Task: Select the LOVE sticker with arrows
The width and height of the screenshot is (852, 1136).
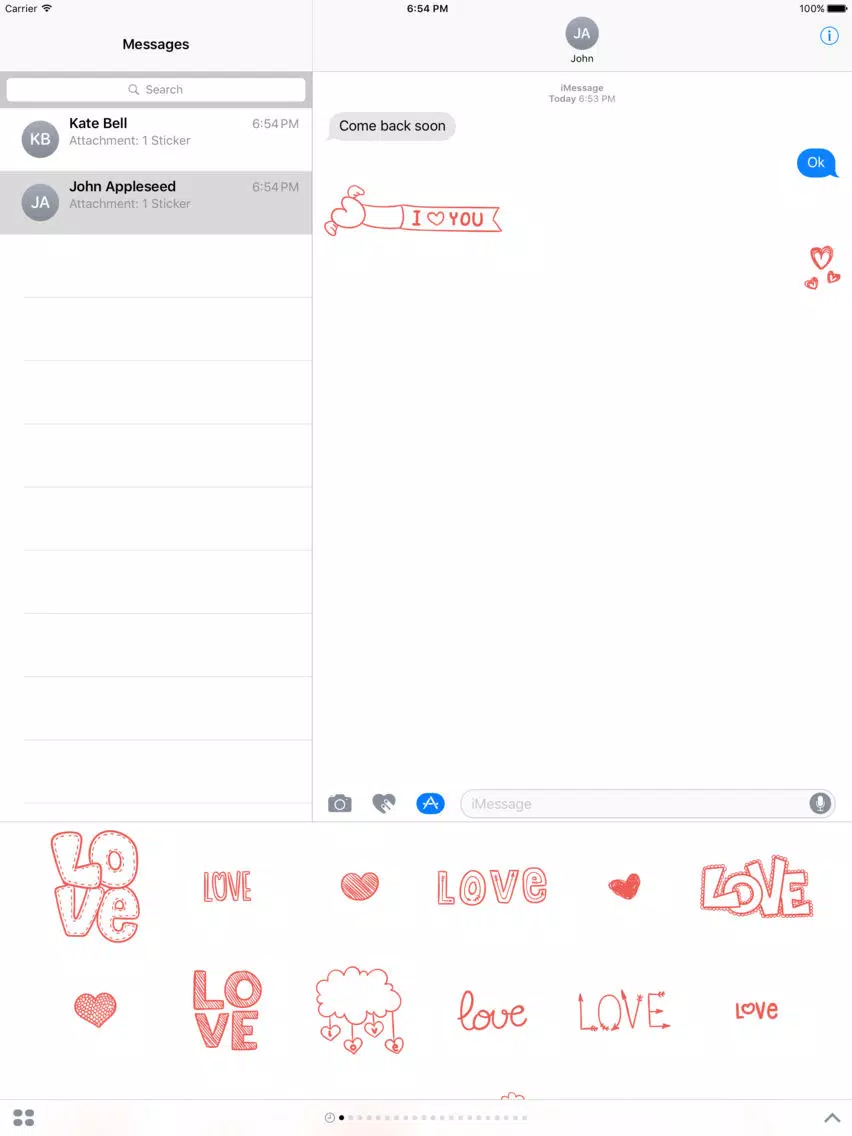Action: (624, 1011)
